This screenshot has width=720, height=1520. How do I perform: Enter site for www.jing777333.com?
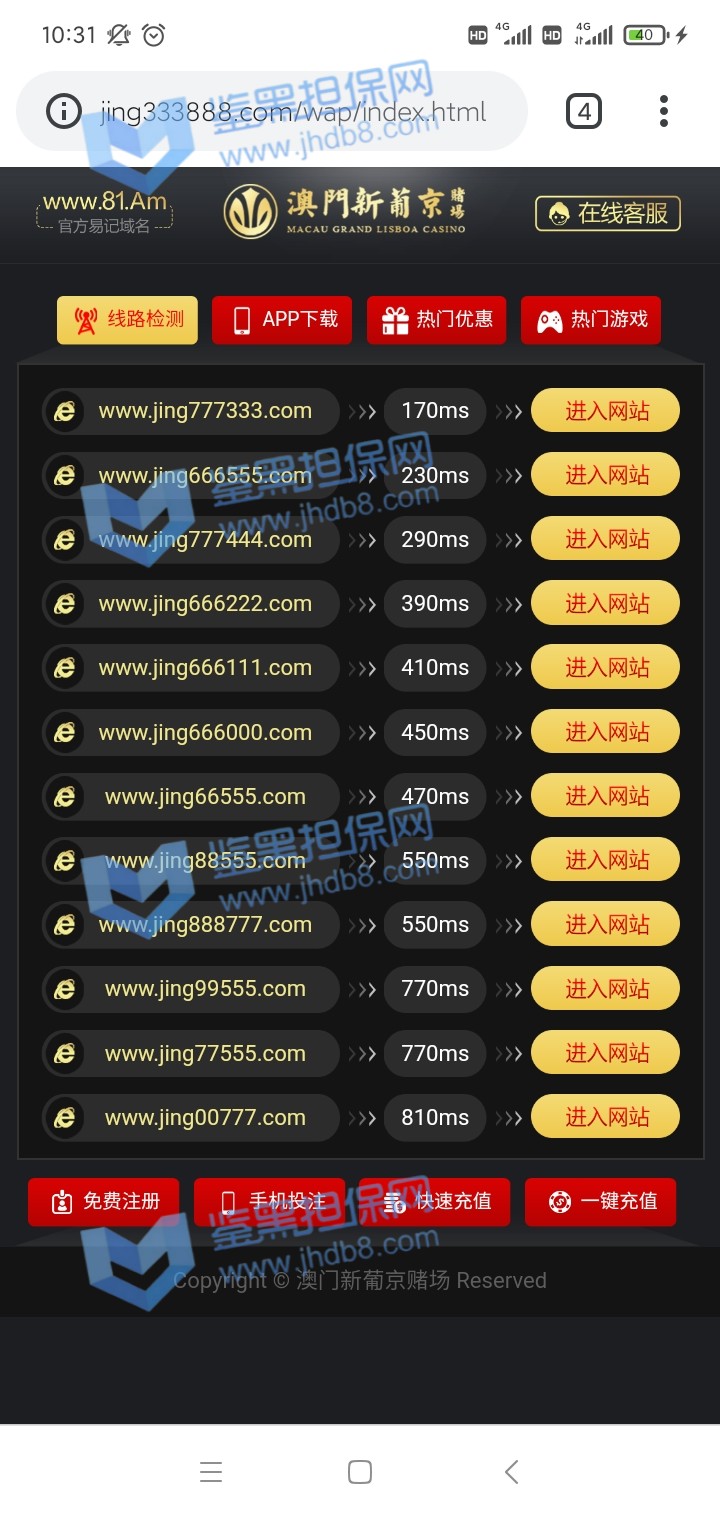(605, 411)
